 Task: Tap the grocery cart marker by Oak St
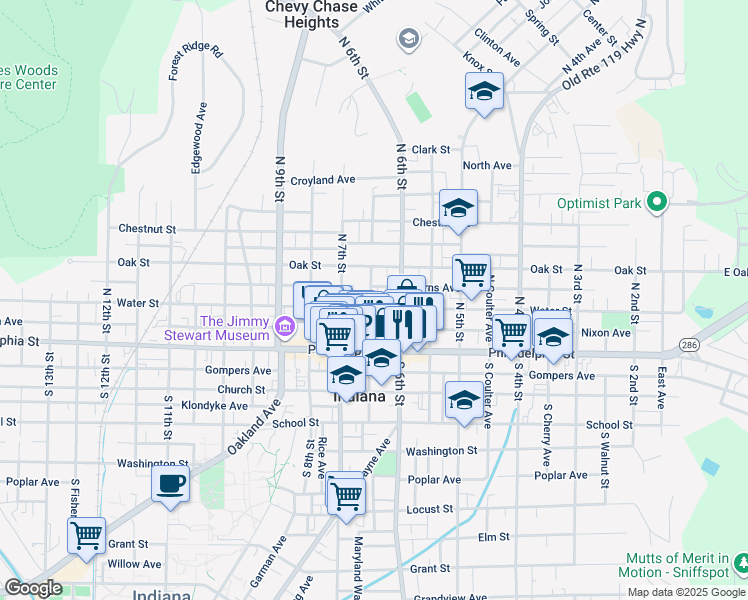[x=471, y=274]
